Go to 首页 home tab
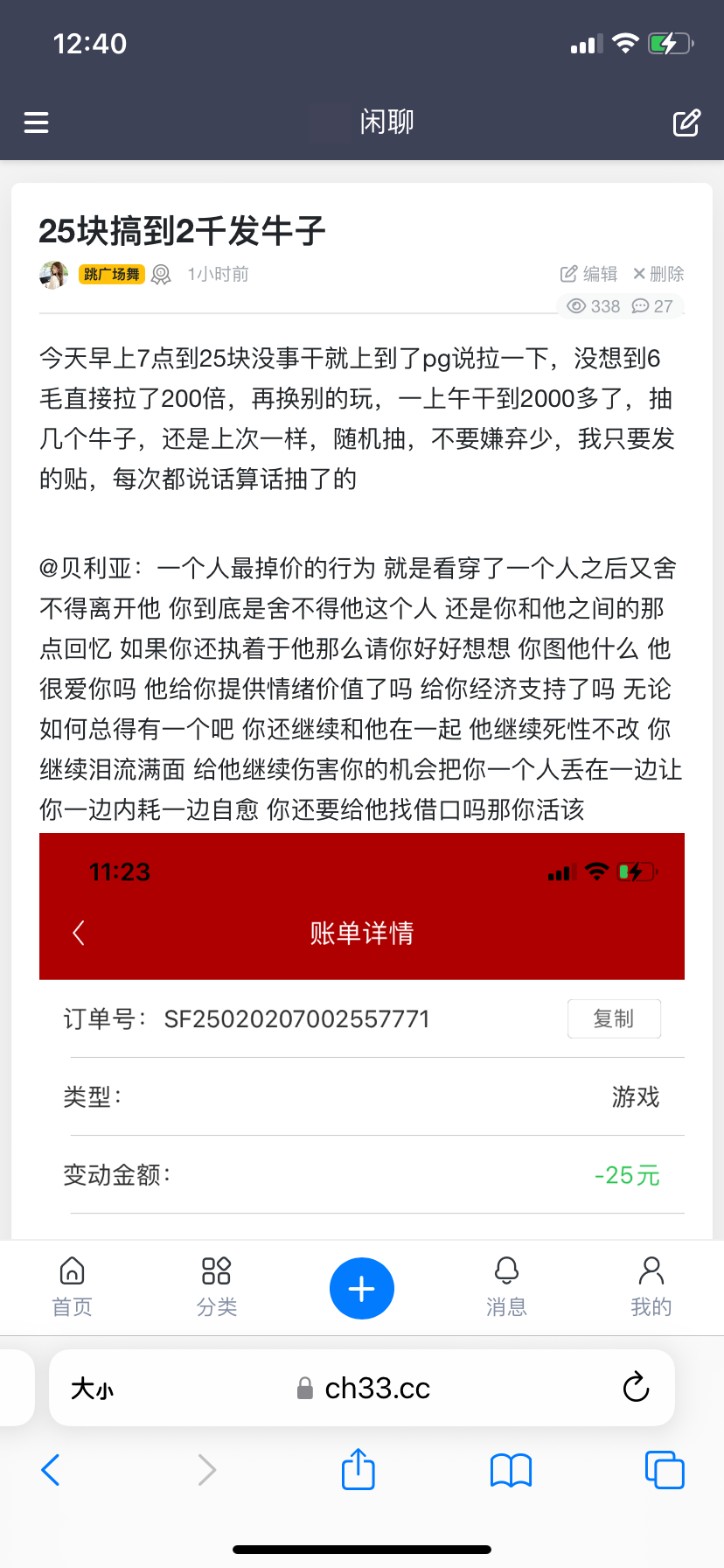The width and height of the screenshot is (724, 1568). pos(72,1287)
